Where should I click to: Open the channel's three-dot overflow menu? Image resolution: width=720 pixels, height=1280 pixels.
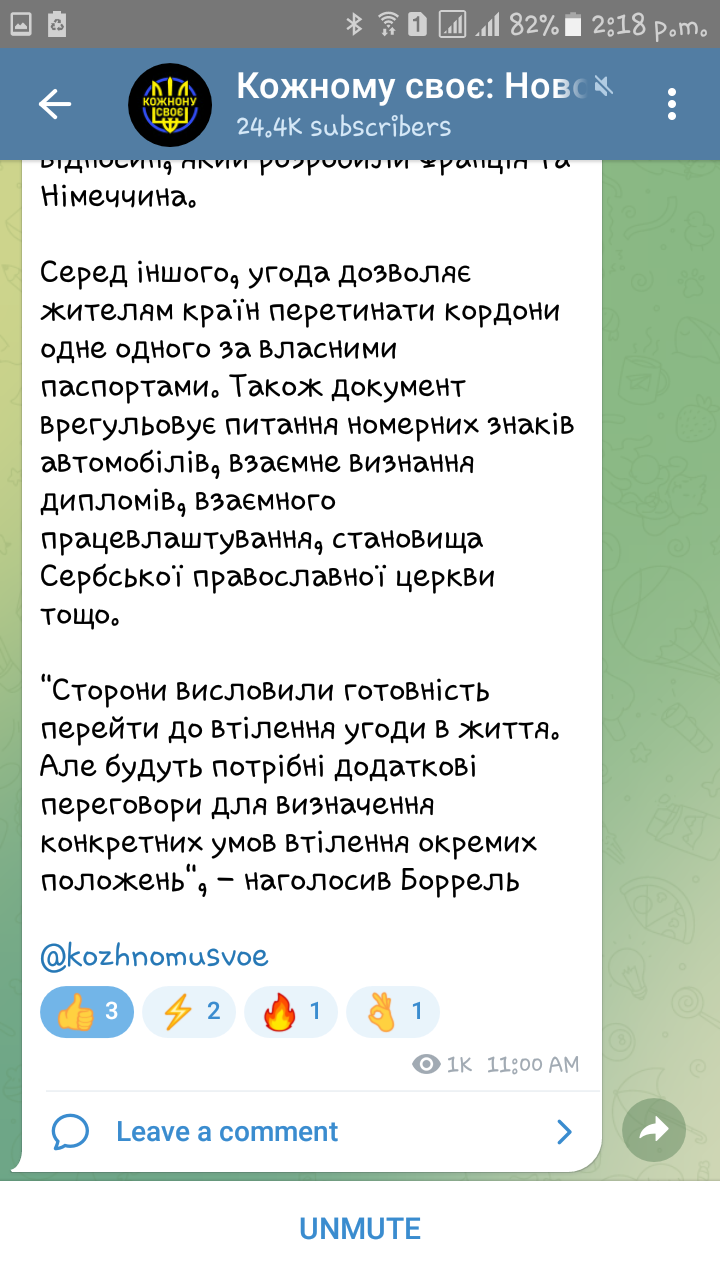click(x=672, y=104)
